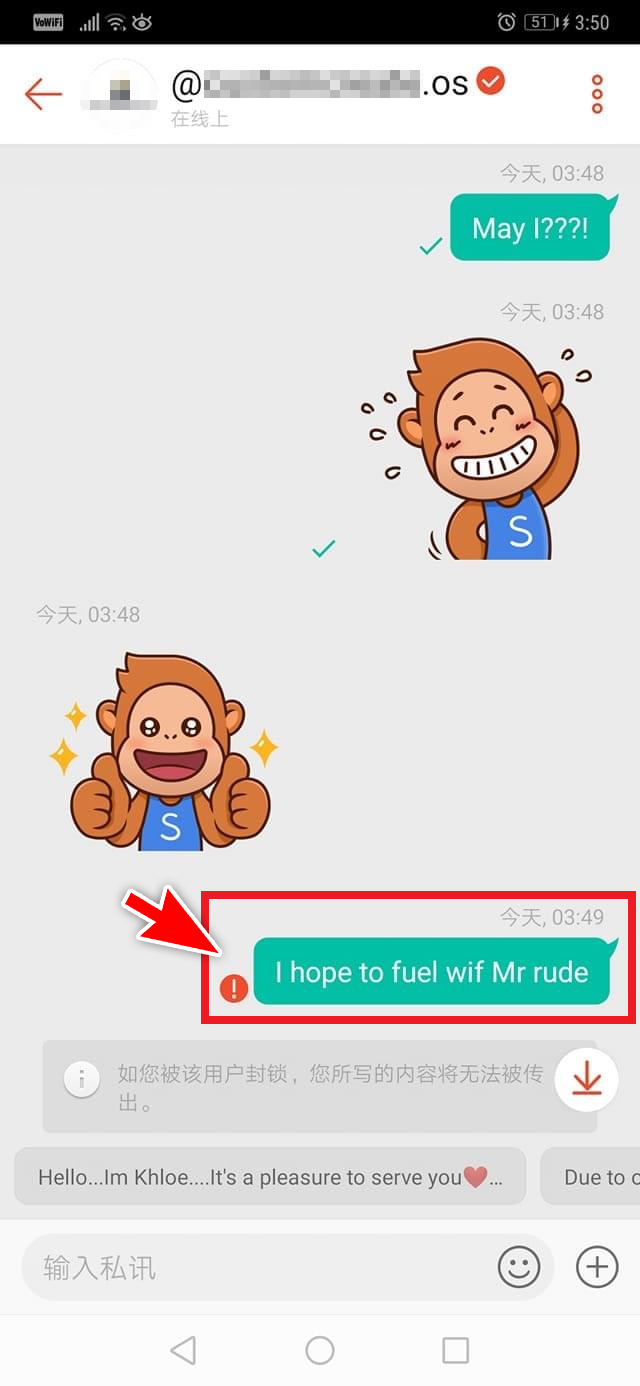Tap the red failed-message error icon

pos(233,990)
